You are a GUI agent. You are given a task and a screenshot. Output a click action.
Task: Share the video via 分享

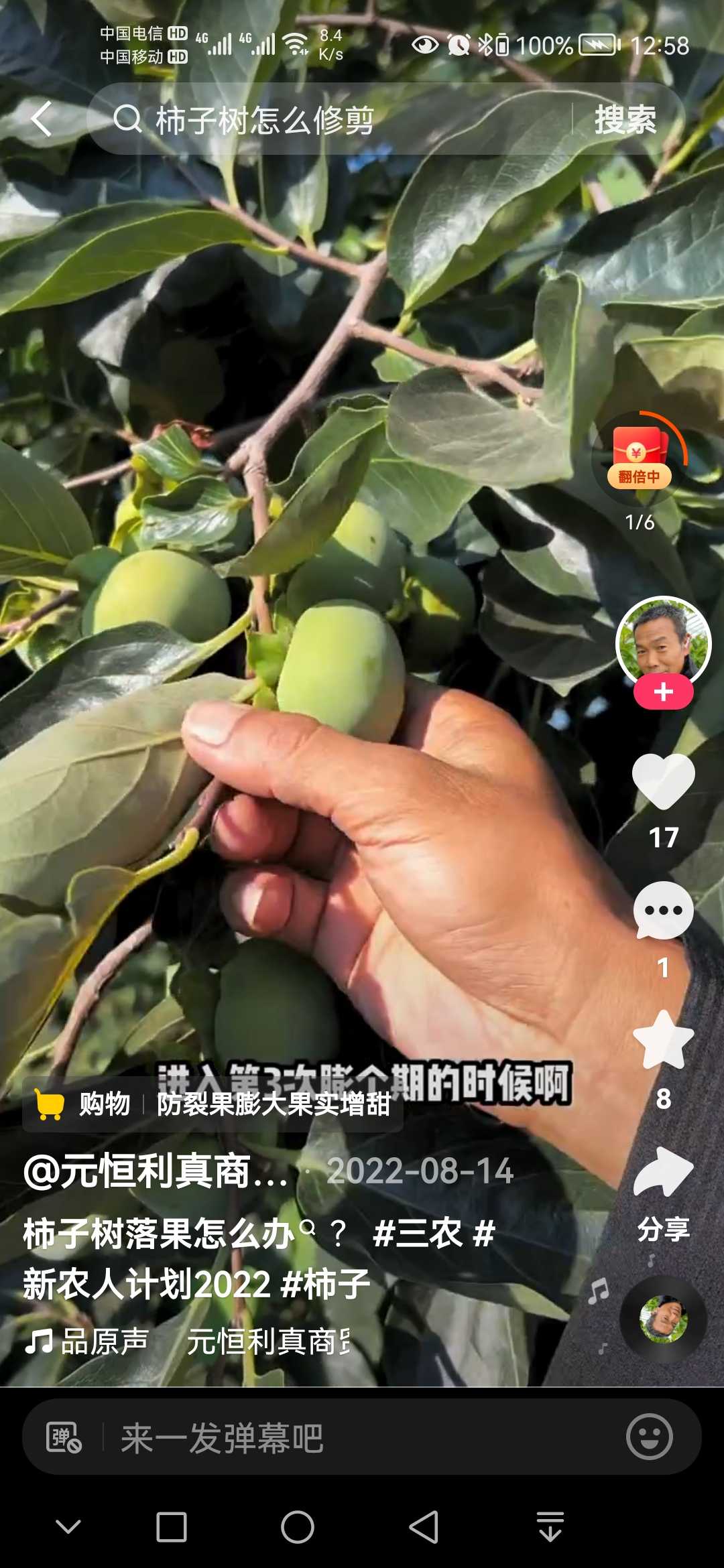pos(663,1194)
